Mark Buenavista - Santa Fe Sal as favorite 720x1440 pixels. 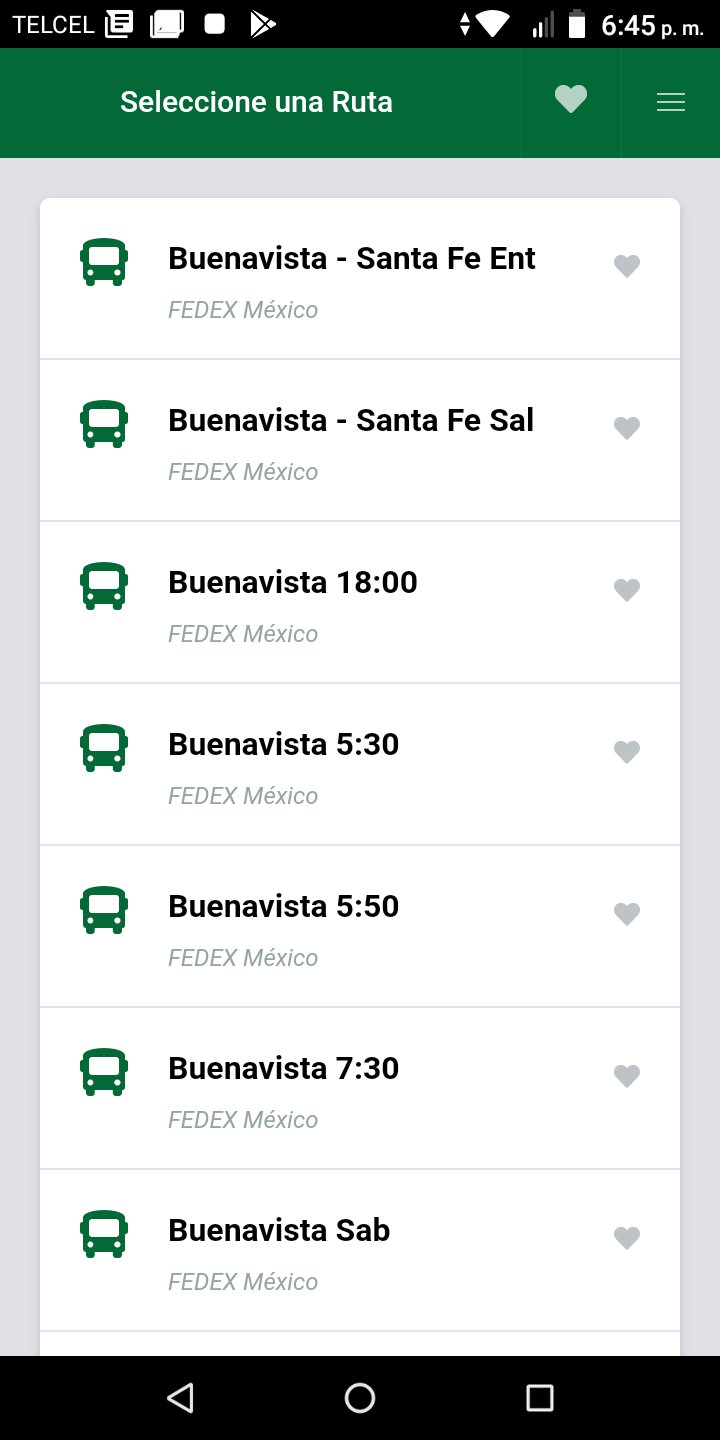626,428
